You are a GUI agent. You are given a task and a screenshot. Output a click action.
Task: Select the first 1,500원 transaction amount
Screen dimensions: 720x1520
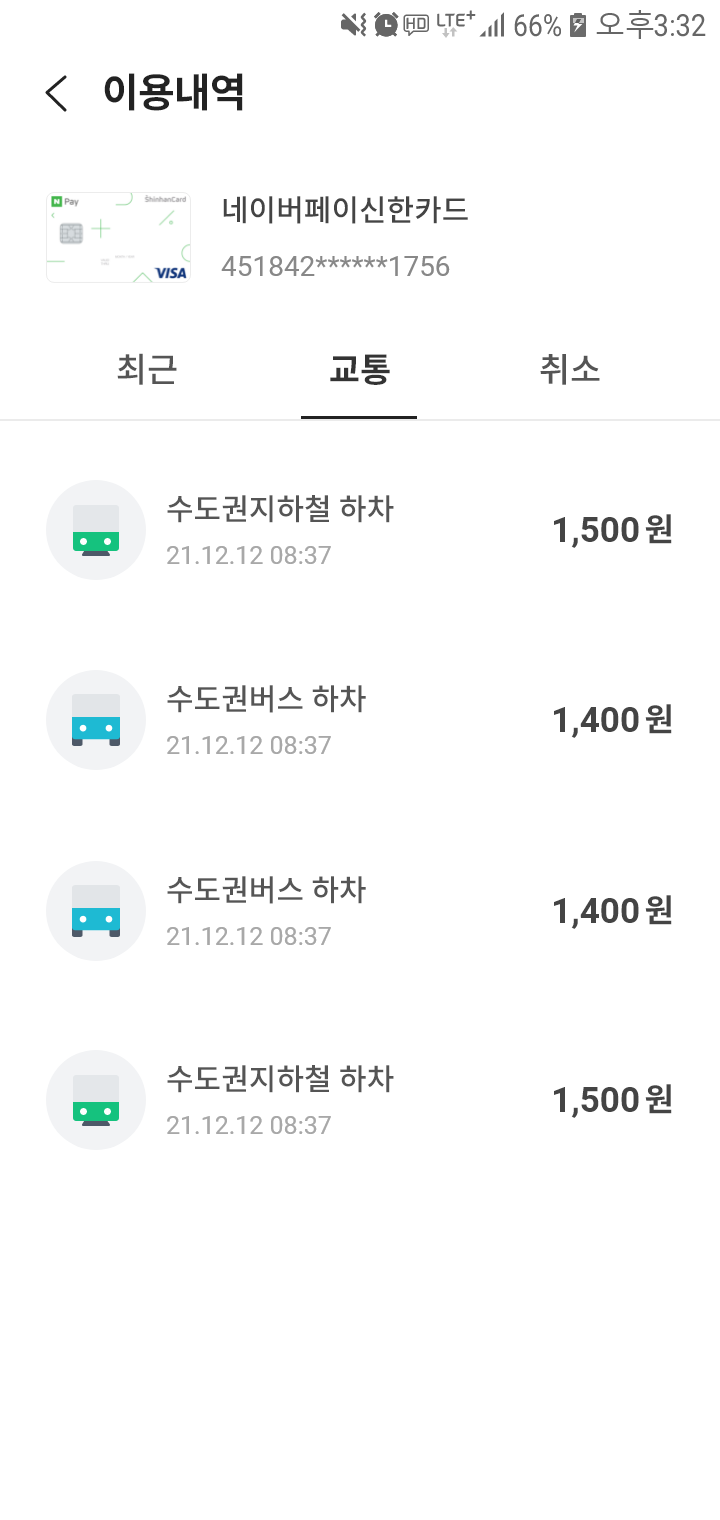612,530
